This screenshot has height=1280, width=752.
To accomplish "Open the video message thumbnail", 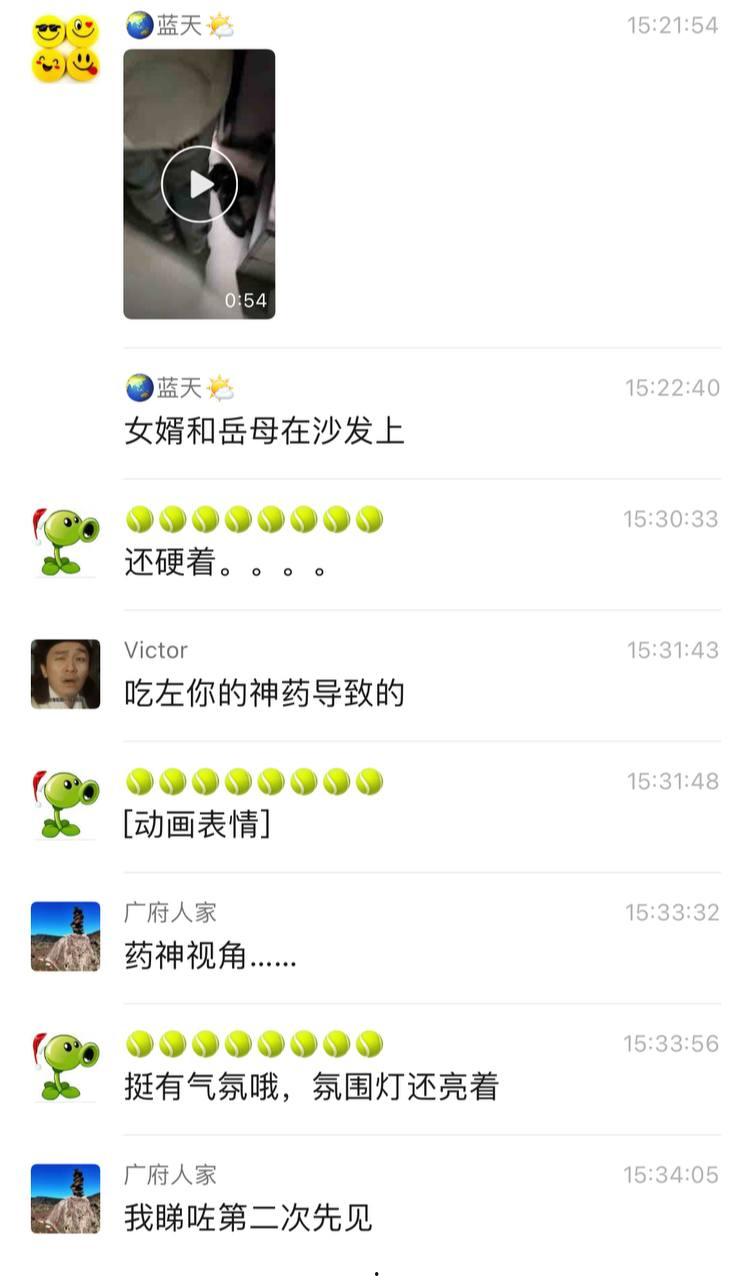I will click(198, 185).
